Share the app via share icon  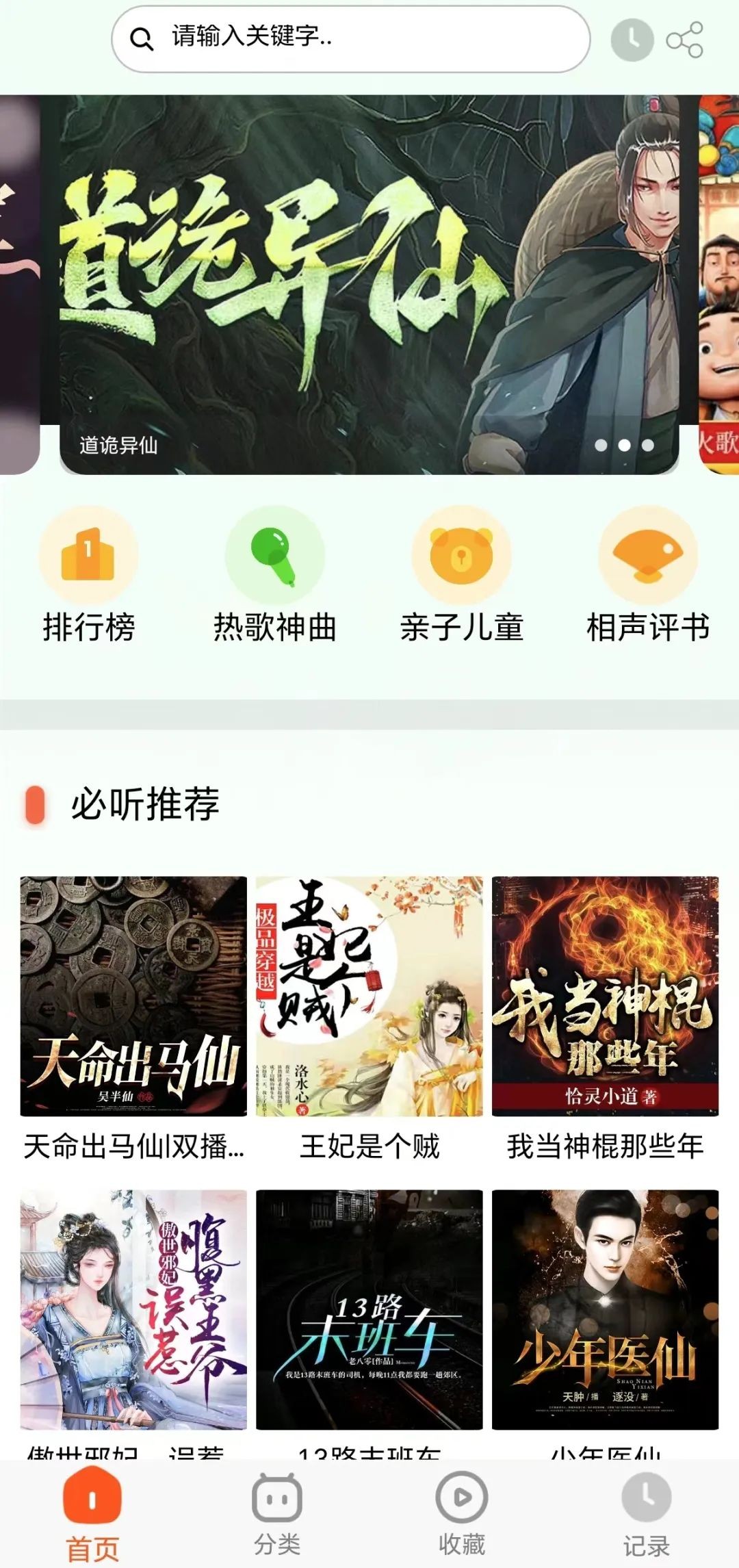pyautogui.click(x=685, y=40)
